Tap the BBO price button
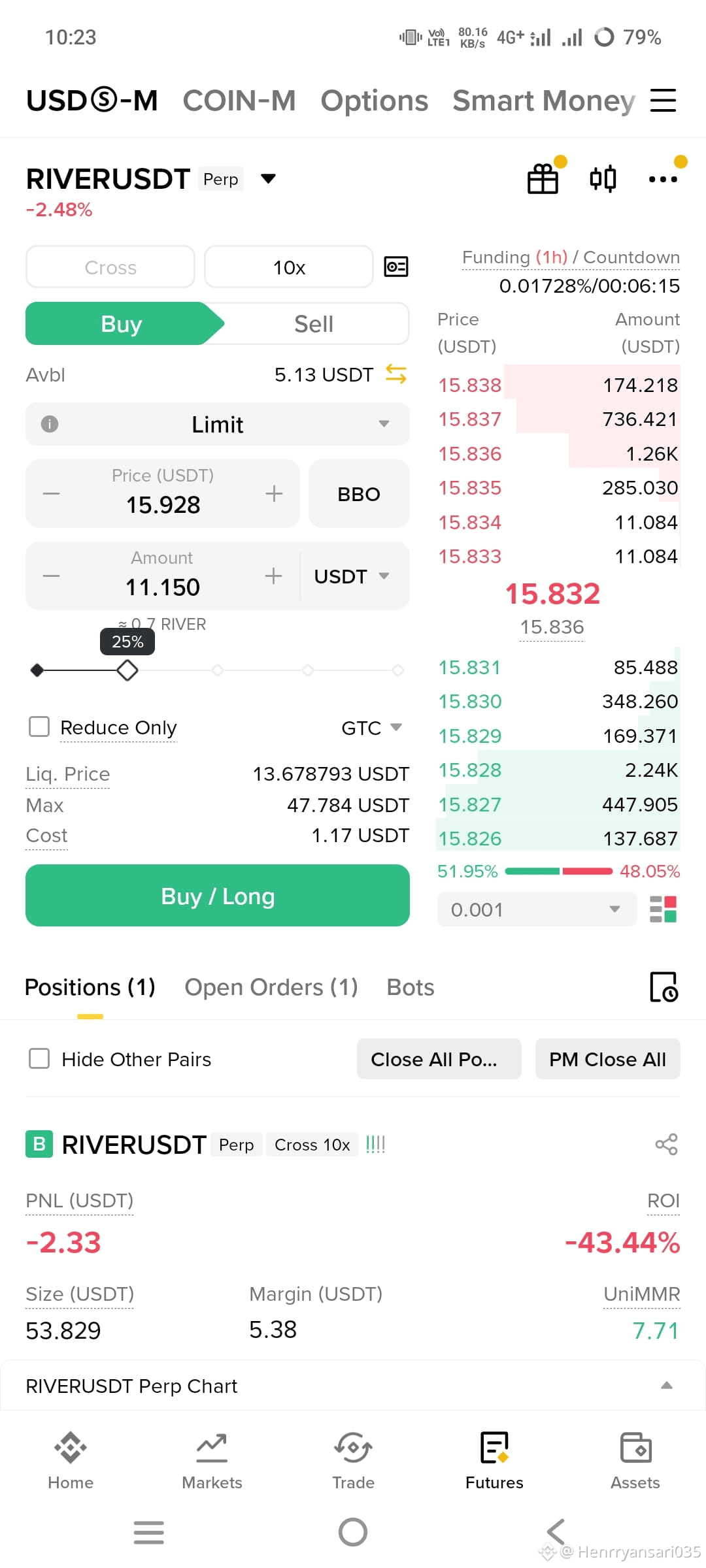Screen dimensions: 706x1568 [359, 494]
